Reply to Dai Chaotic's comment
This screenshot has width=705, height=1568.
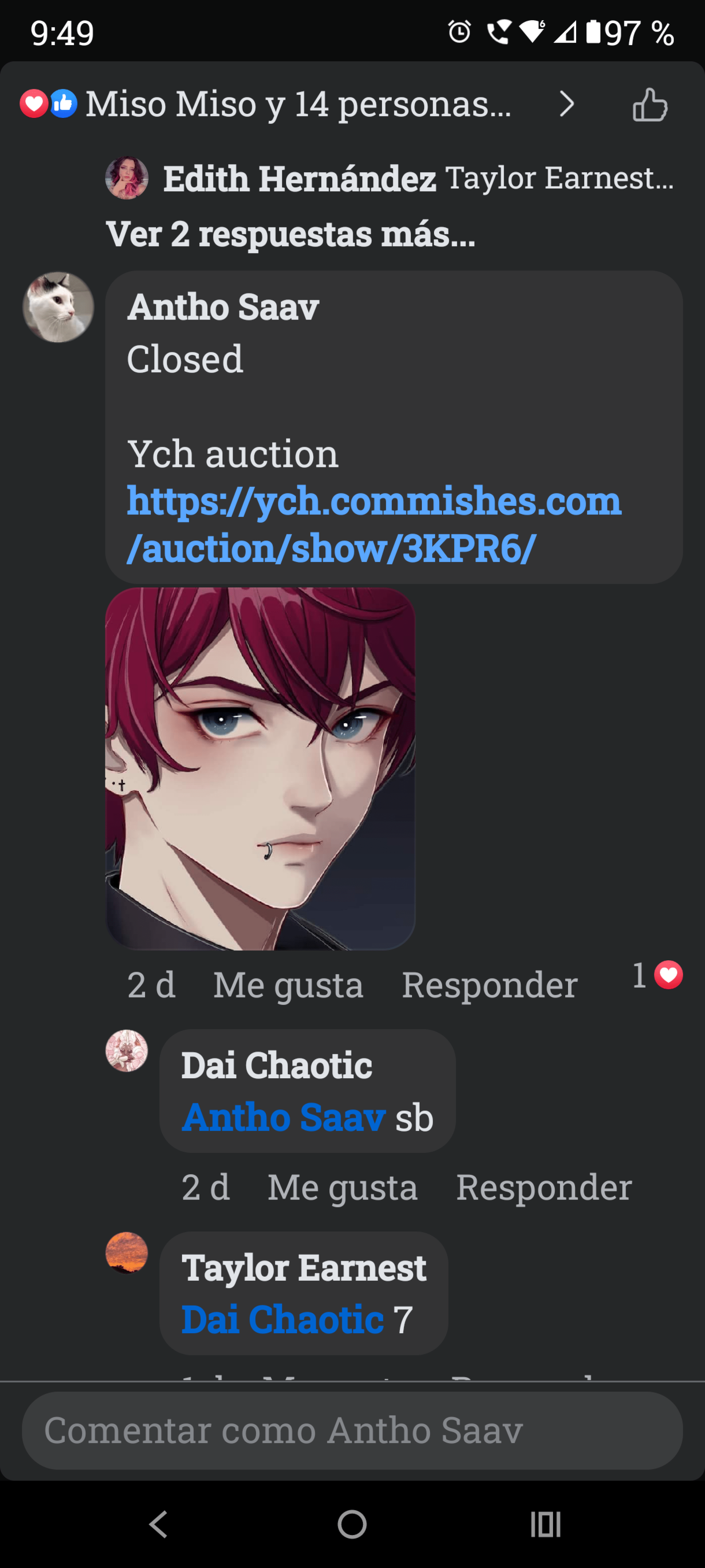544,1186
